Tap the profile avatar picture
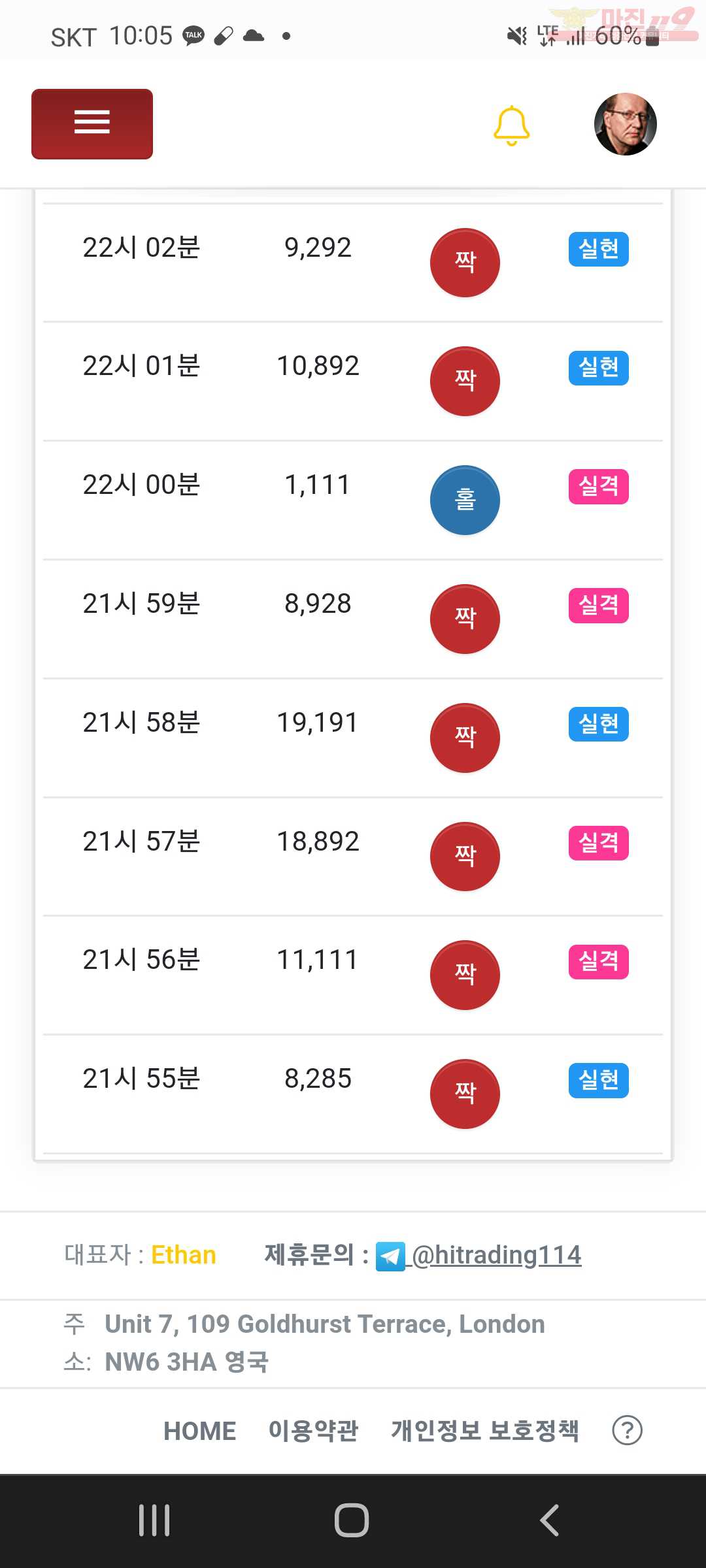 (625, 124)
